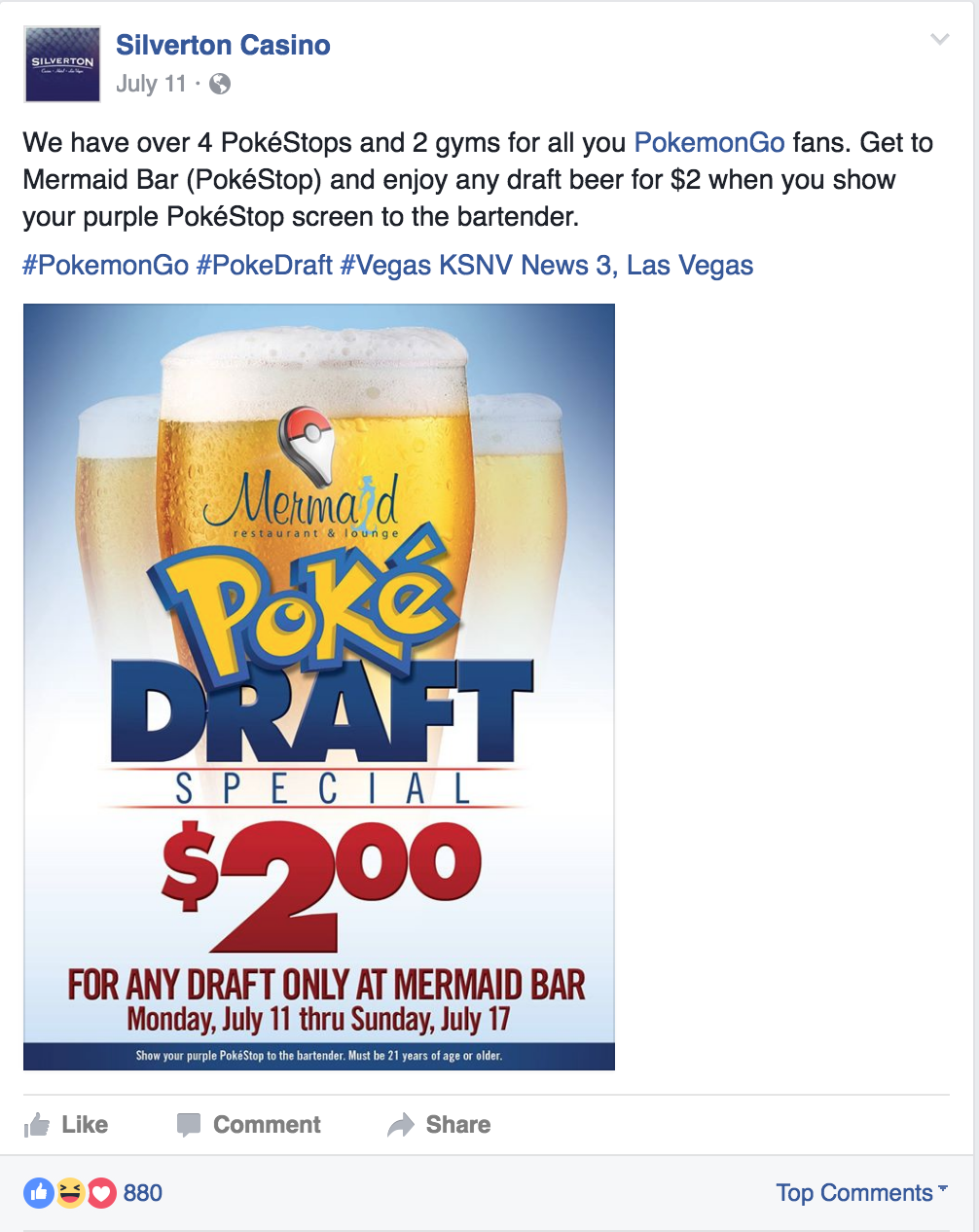Open KSNV News 3, Las Vegas link
979x1232 pixels.
tap(597, 266)
